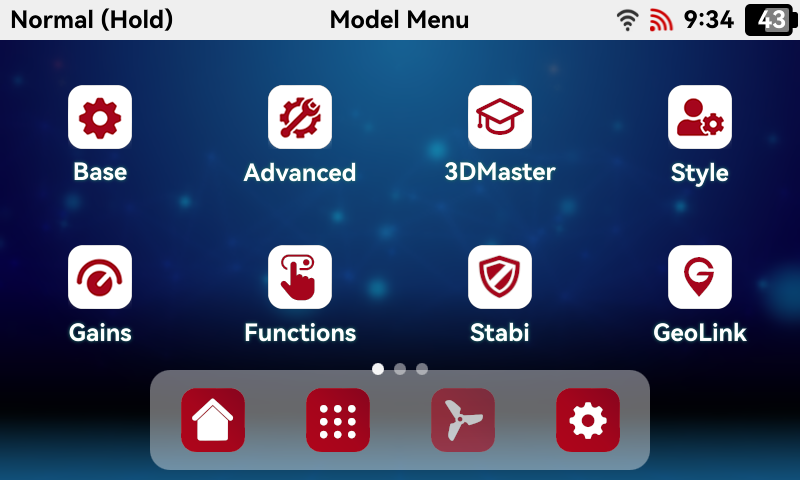The height and width of the screenshot is (480, 800).
Task: Open the Style menu
Action: 700,118
